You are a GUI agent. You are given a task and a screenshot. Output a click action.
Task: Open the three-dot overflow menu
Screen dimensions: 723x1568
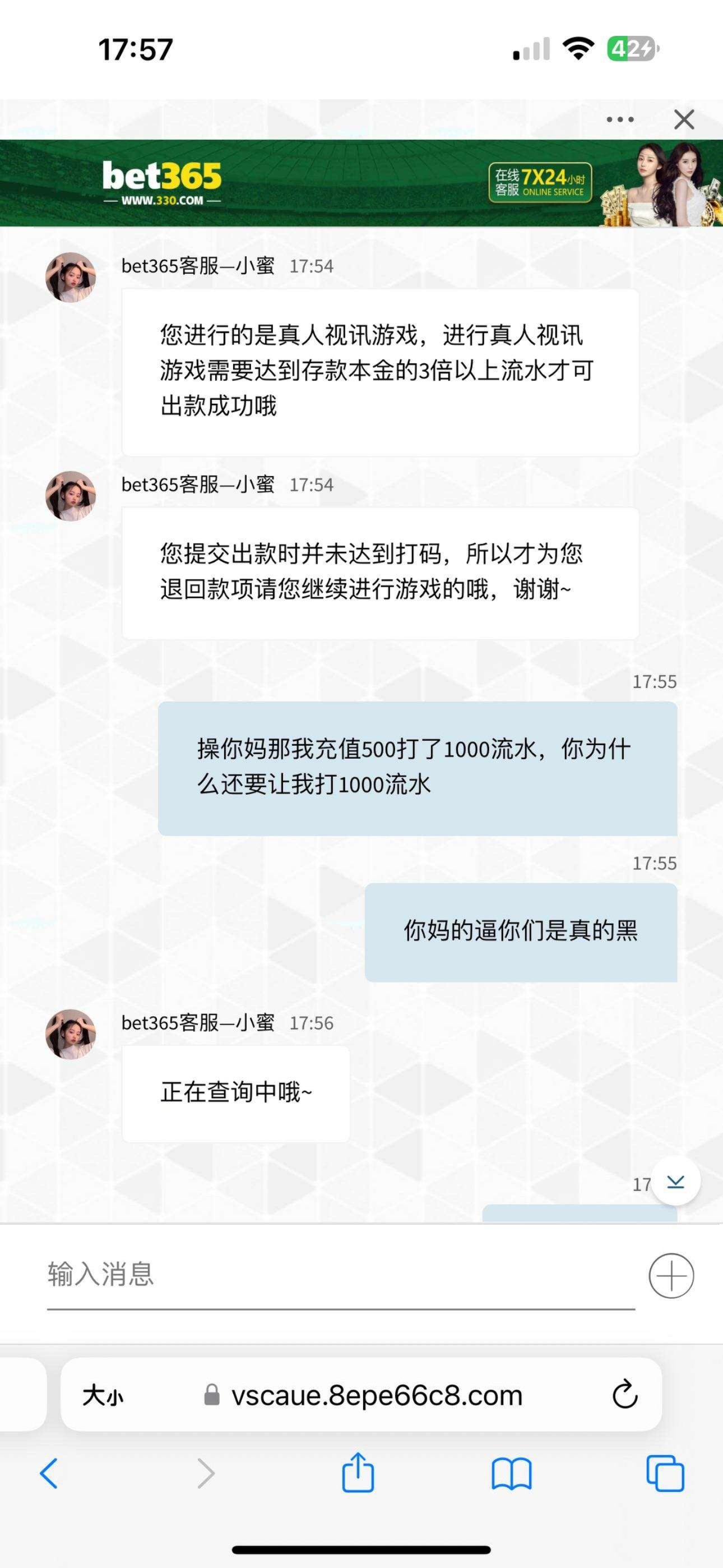[x=619, y=119]
